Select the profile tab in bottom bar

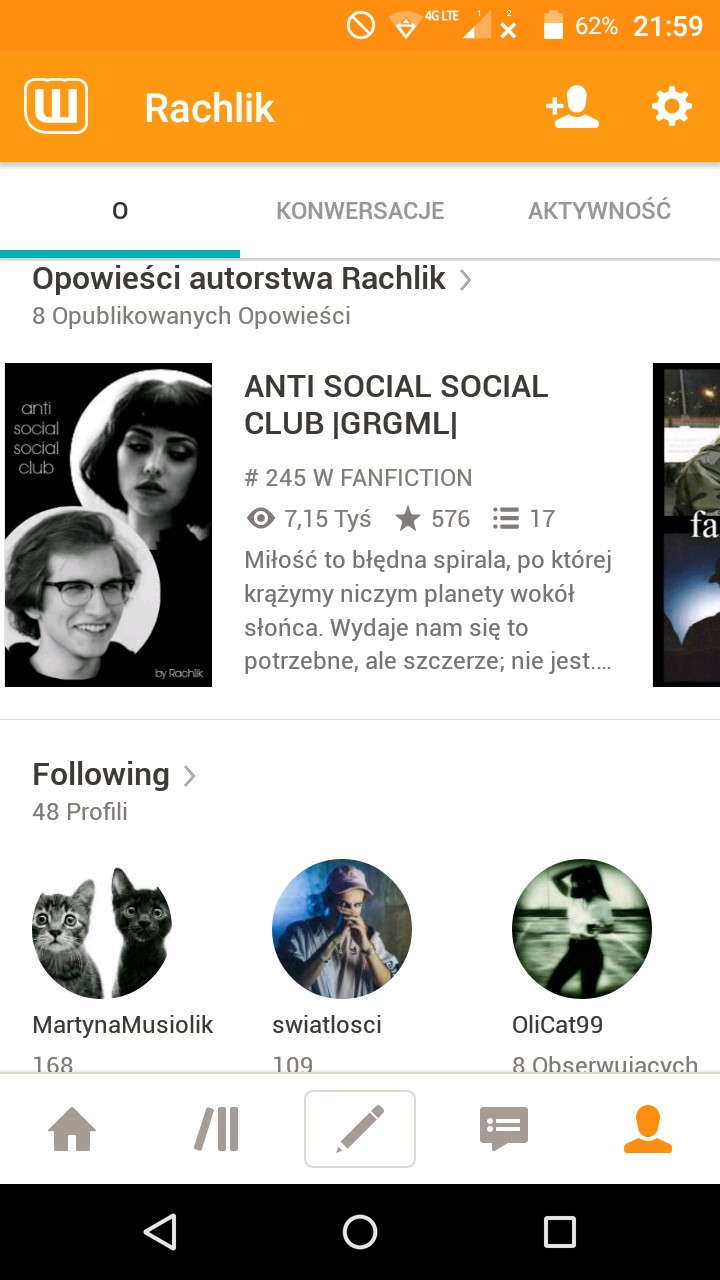[x=647, y=1129]
